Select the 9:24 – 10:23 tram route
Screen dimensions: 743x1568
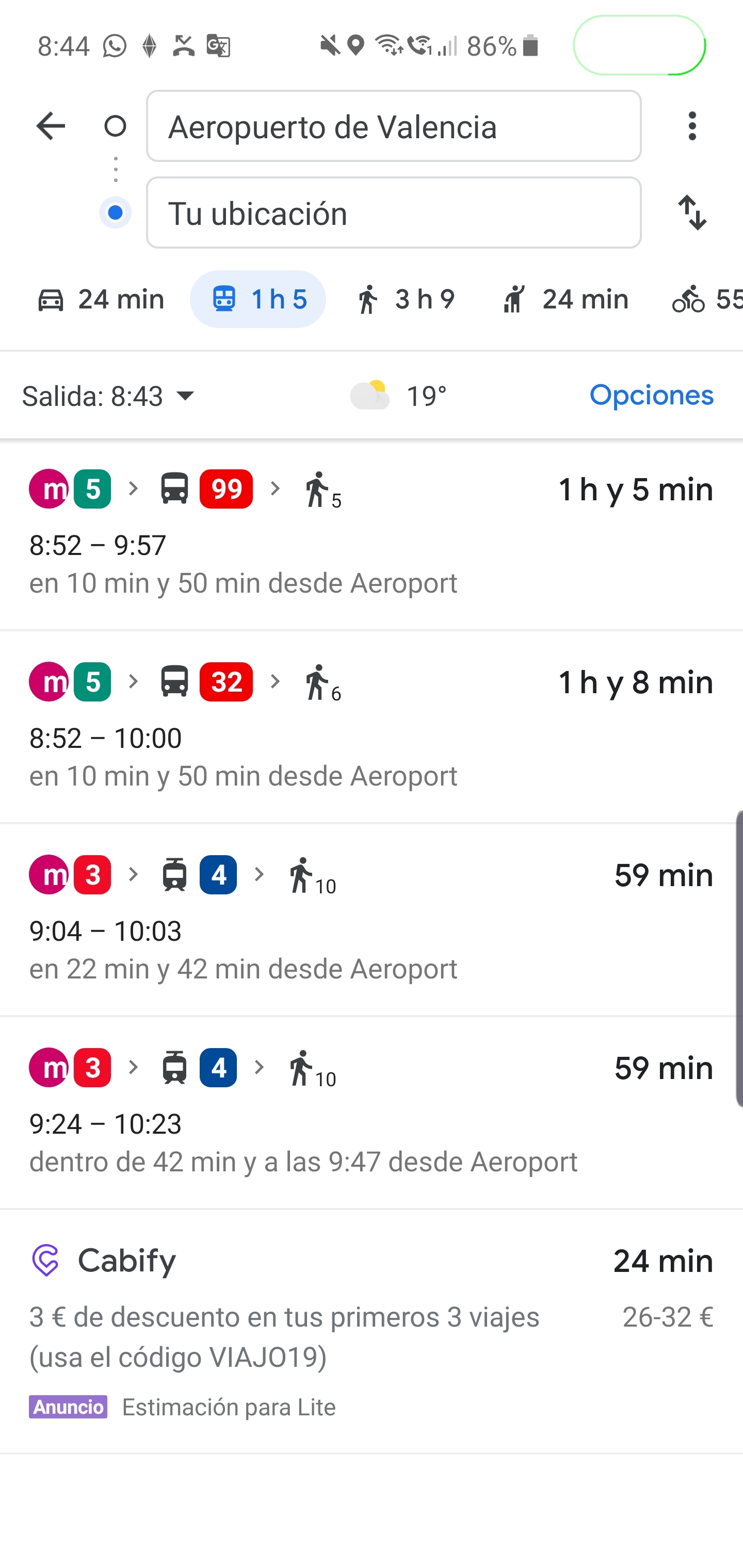tap(372, 1113)
